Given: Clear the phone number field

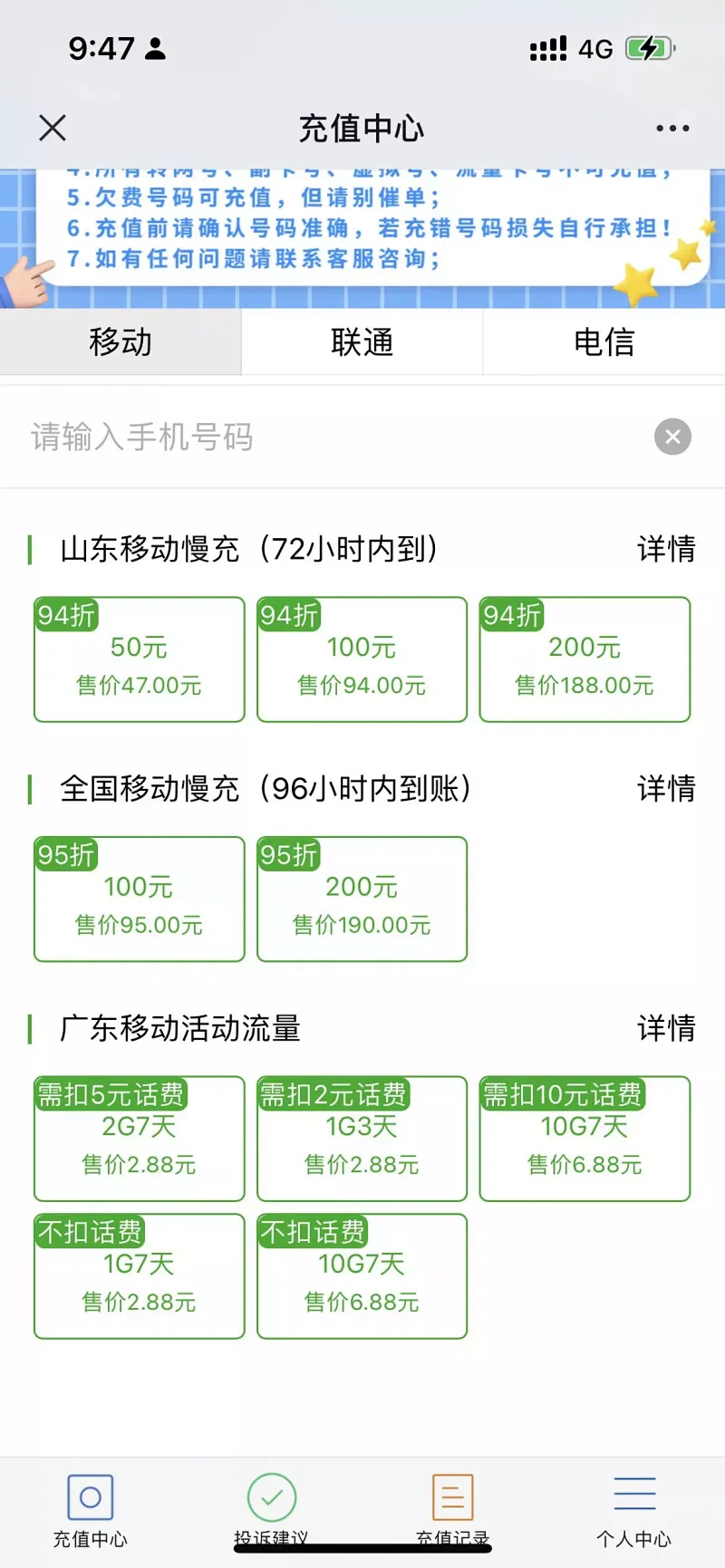Looking at the screenshot, I should coord(672,438).
